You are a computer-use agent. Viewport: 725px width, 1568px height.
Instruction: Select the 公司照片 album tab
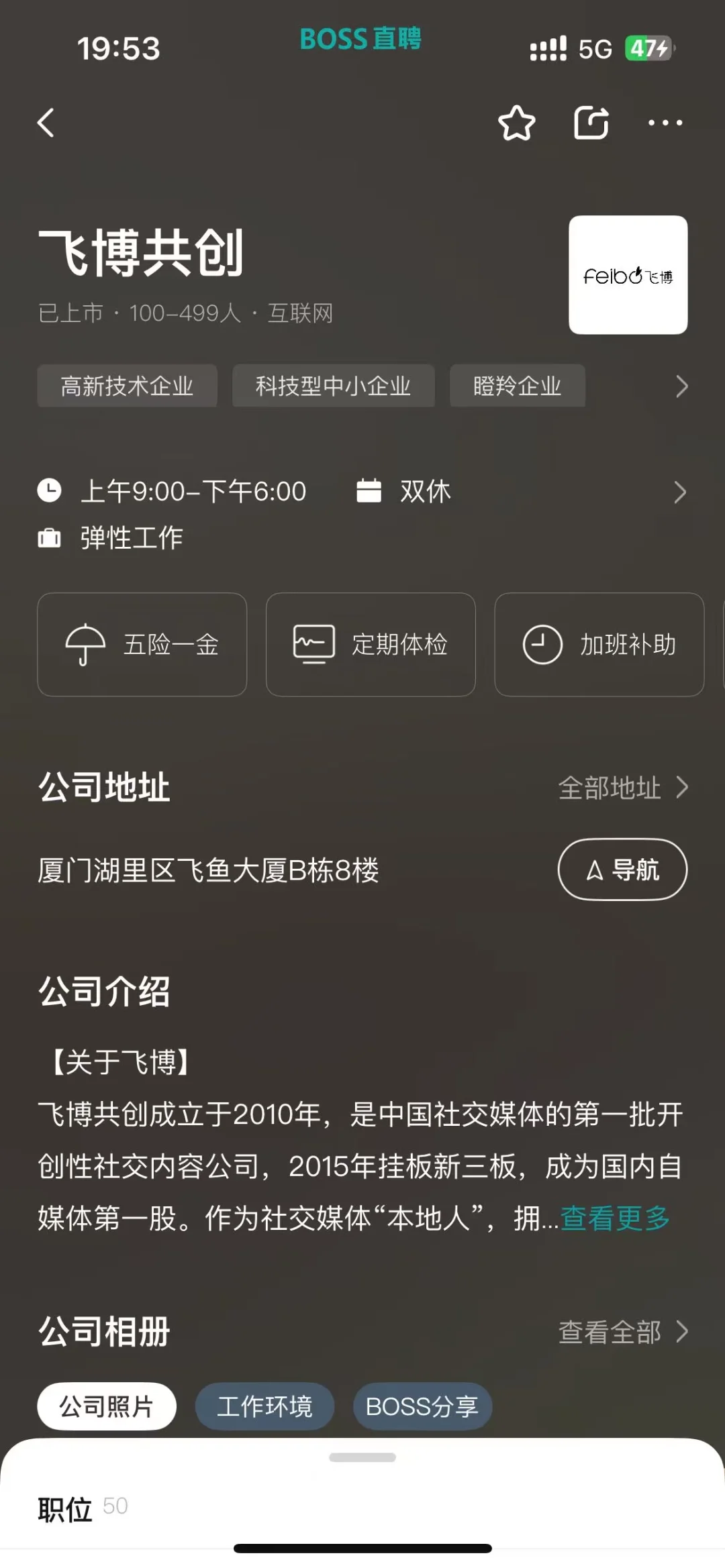click(107, 1406)
